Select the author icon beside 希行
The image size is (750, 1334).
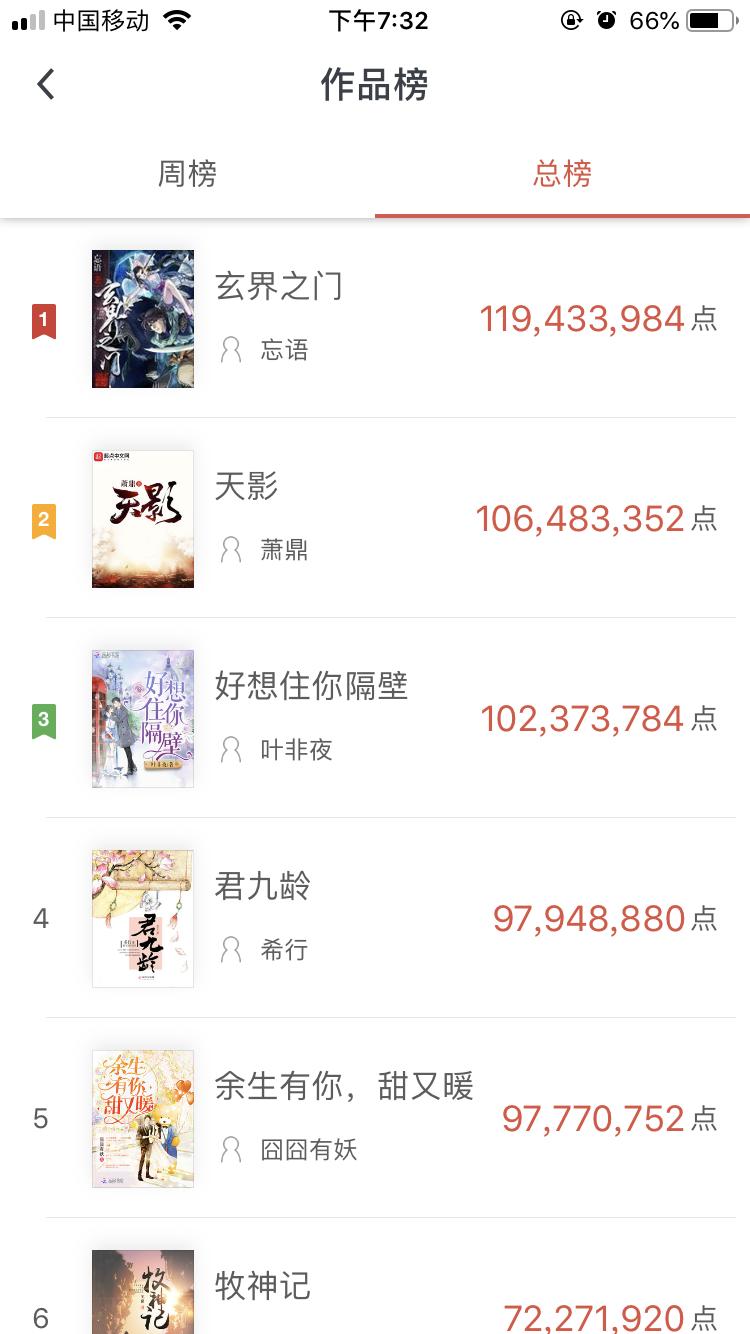(x=230, y=950)
